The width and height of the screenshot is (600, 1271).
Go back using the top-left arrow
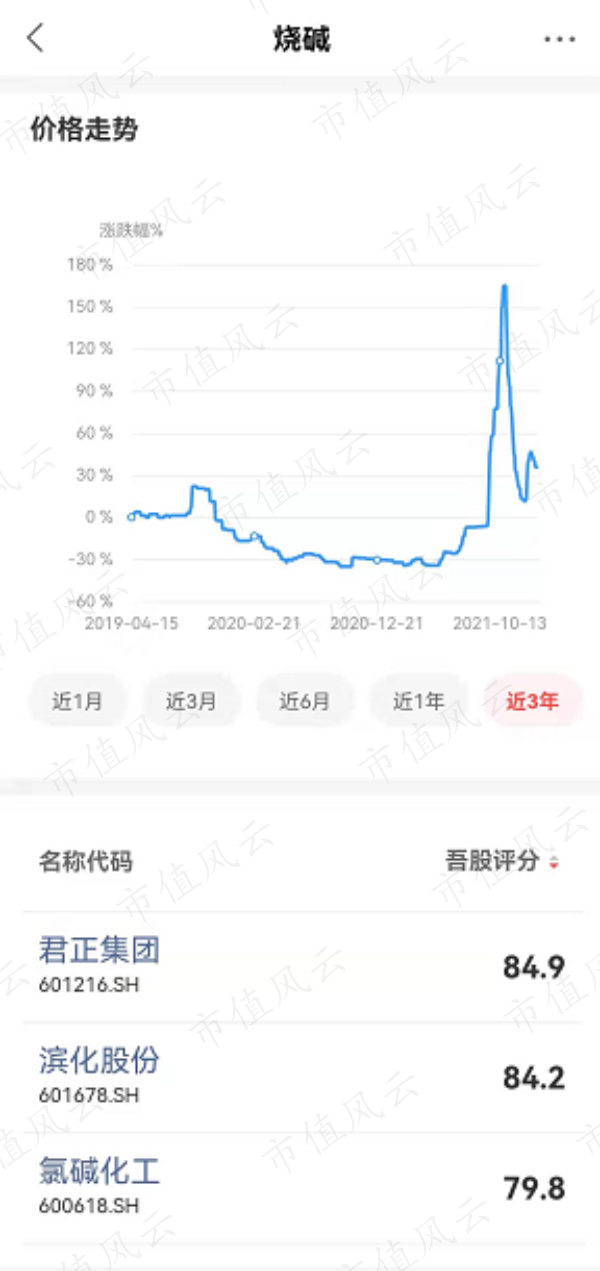point(36,38)
